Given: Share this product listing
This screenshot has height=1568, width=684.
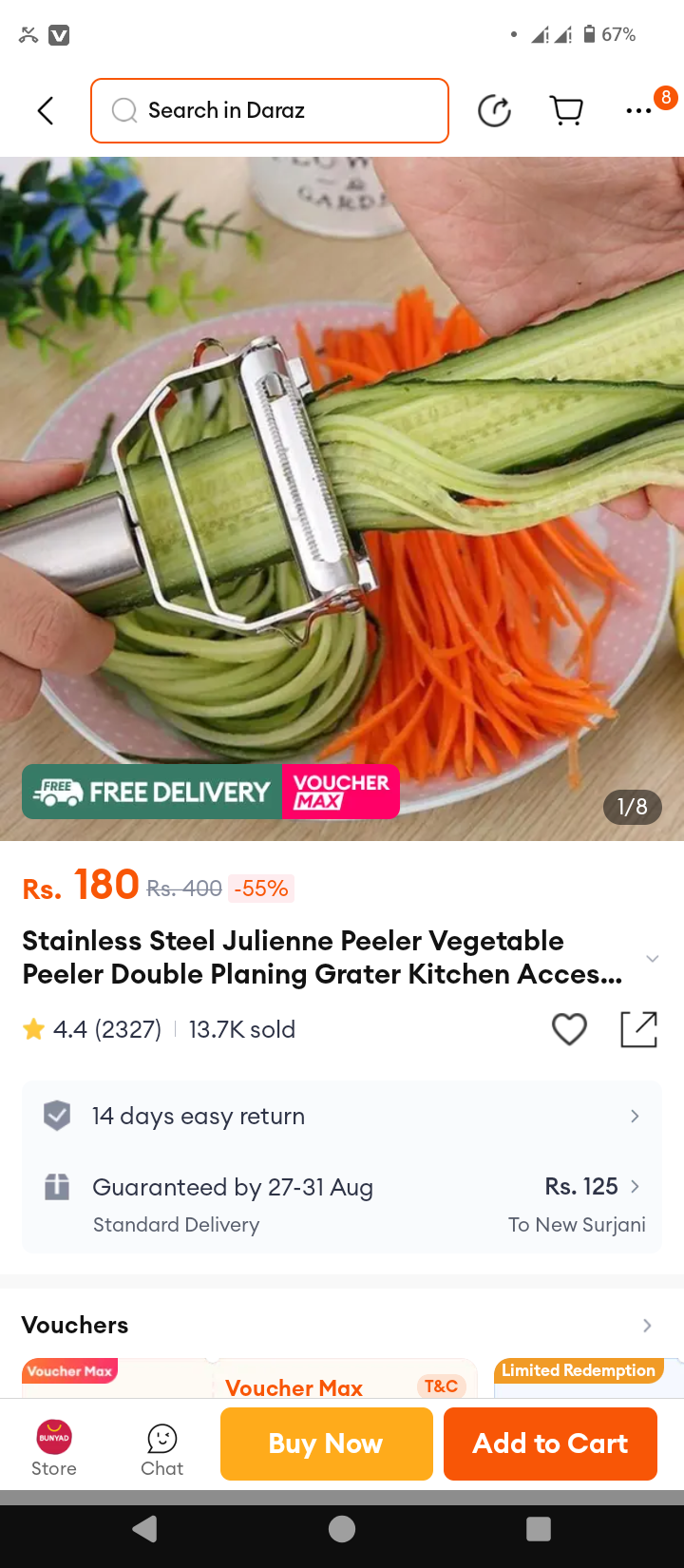Looking at the screenshot, I should tap(638, 1029).
